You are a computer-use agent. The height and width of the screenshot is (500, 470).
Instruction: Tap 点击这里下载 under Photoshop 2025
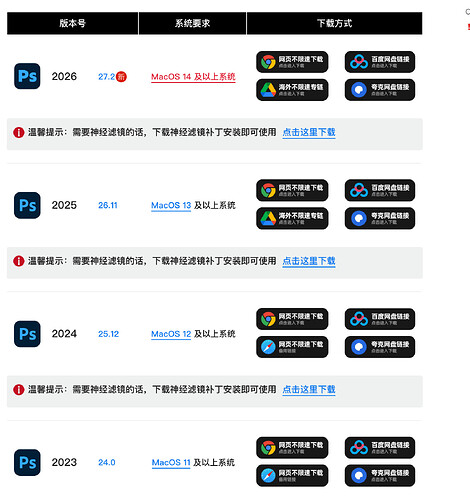tap(309, 261)
